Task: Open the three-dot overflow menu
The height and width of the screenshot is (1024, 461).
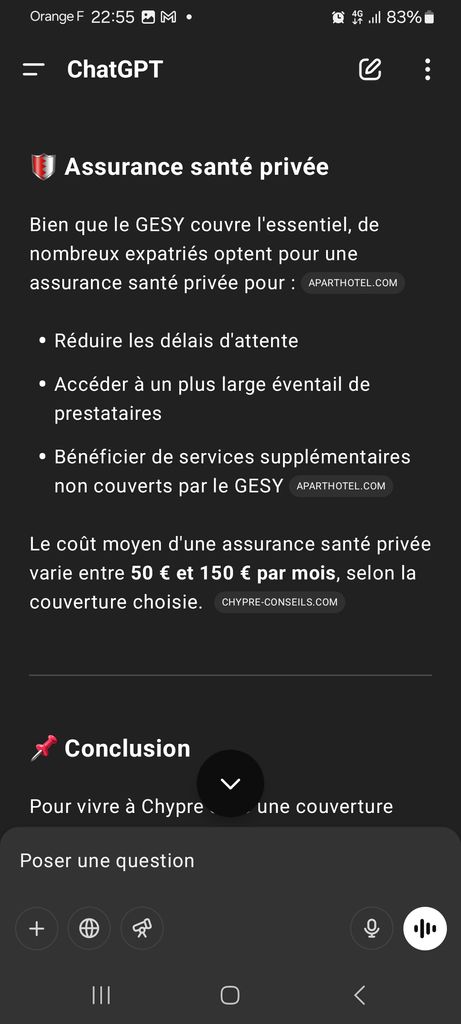Action: point(427,69)
